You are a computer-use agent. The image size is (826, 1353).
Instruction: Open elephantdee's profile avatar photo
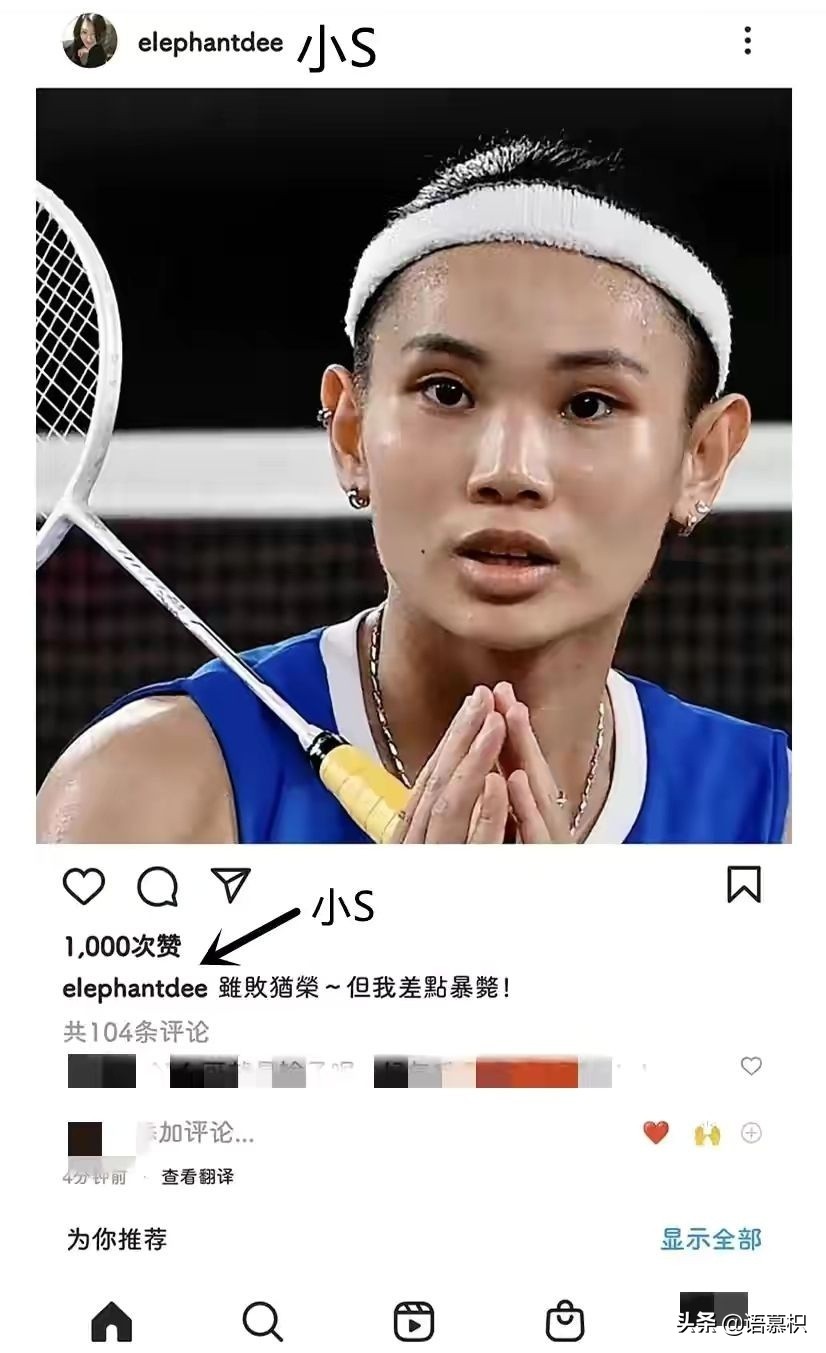tap(89, 42)
